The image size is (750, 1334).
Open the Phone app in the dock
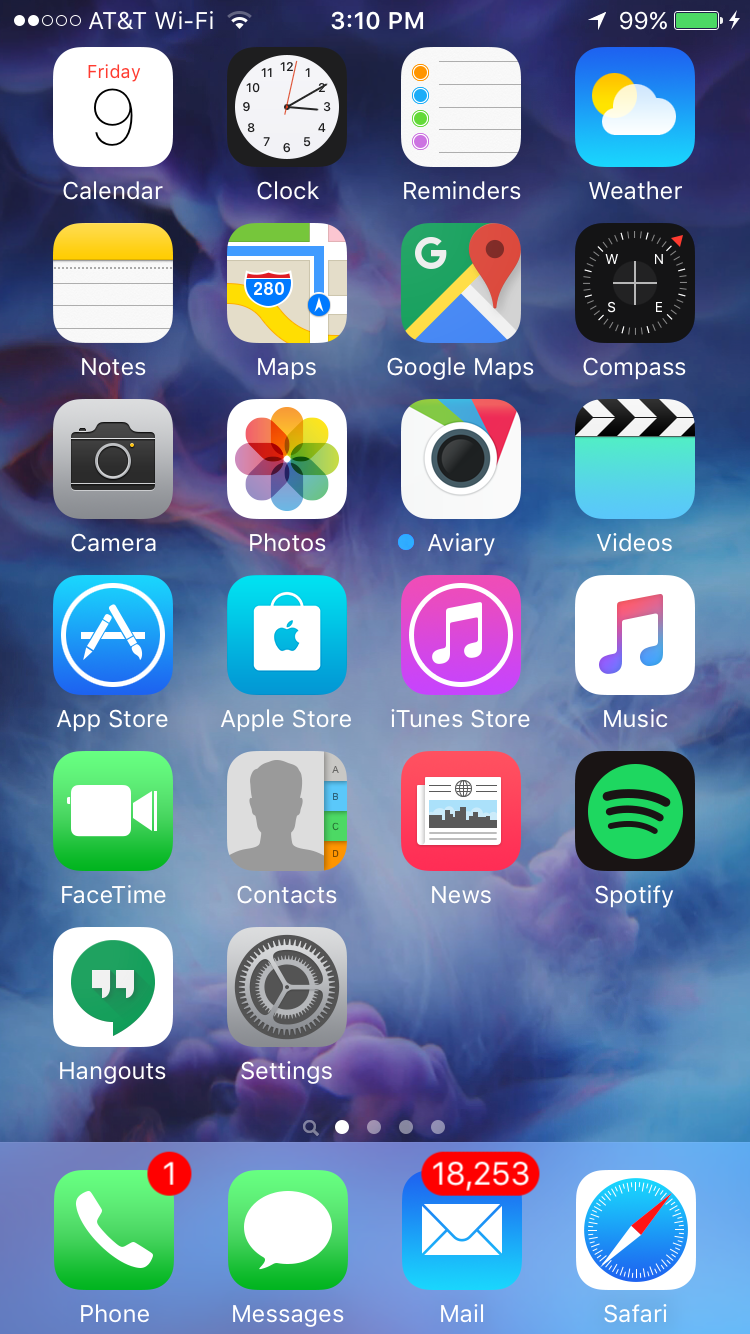113,1230
